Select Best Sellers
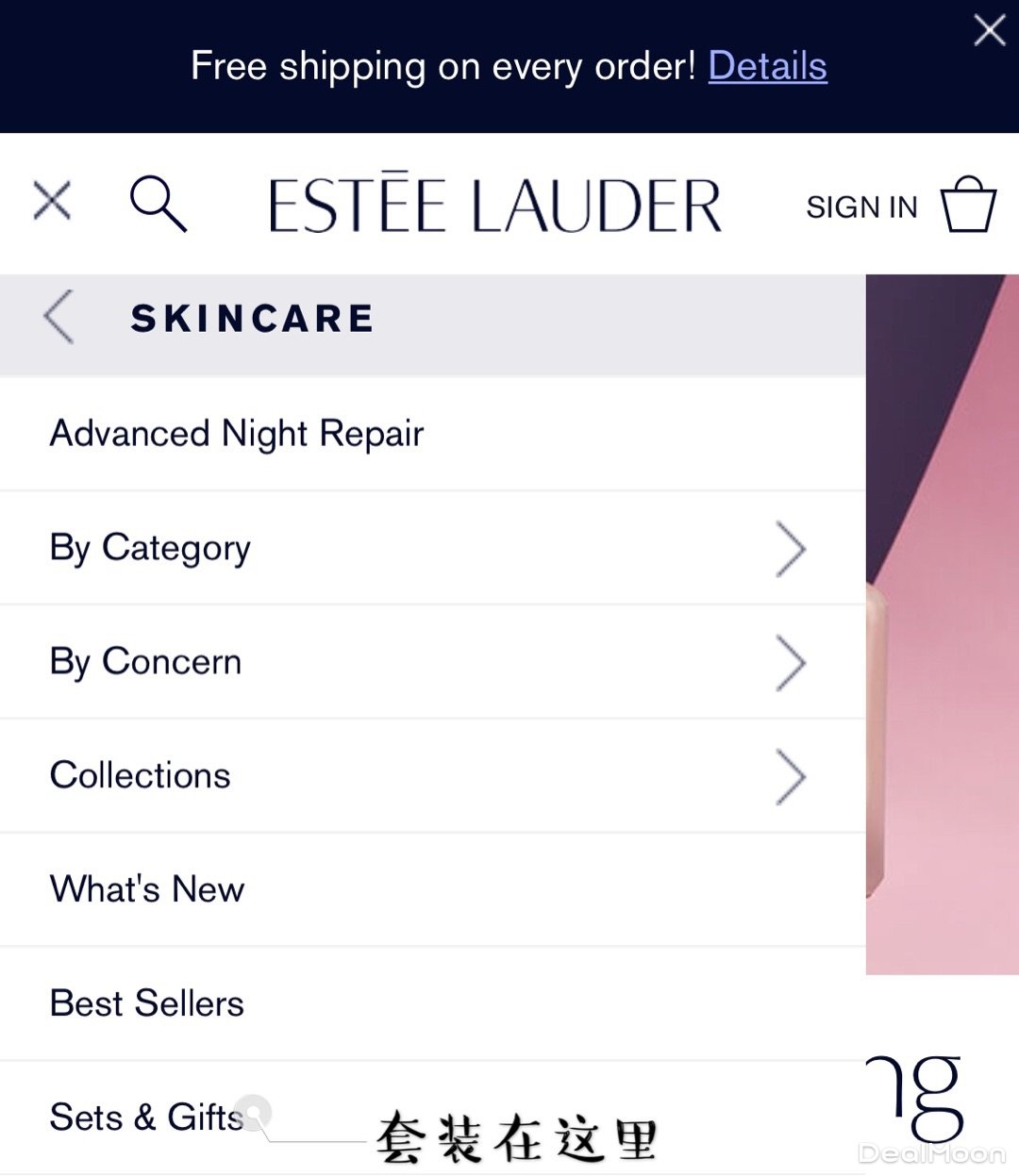The width and height of the screenshot is (1019, 1176). point(147,1003)
